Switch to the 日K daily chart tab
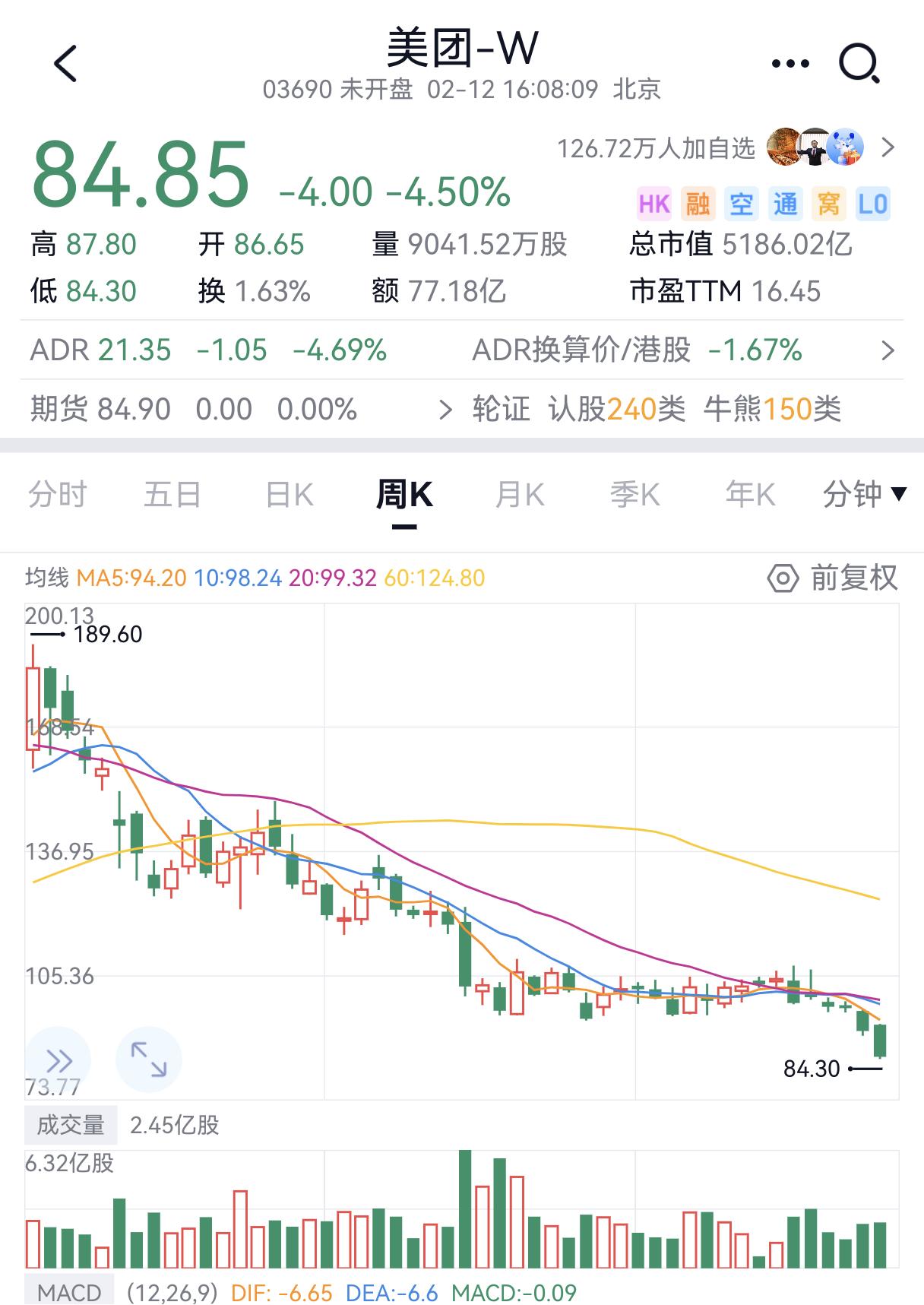This screenshot has width=924, height=1305. [289, 494]
